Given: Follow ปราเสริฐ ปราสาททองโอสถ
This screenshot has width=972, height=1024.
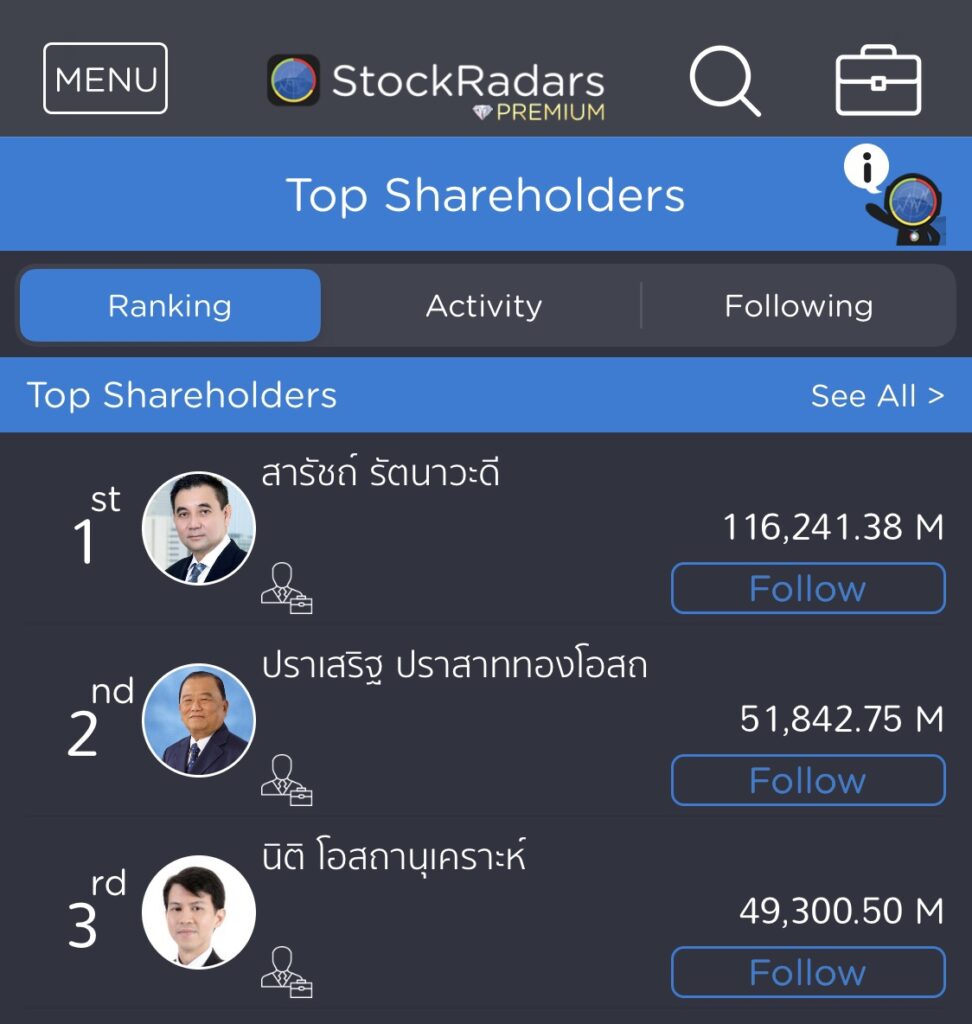Looking at the screenshot, I should (x=807, y=780).
